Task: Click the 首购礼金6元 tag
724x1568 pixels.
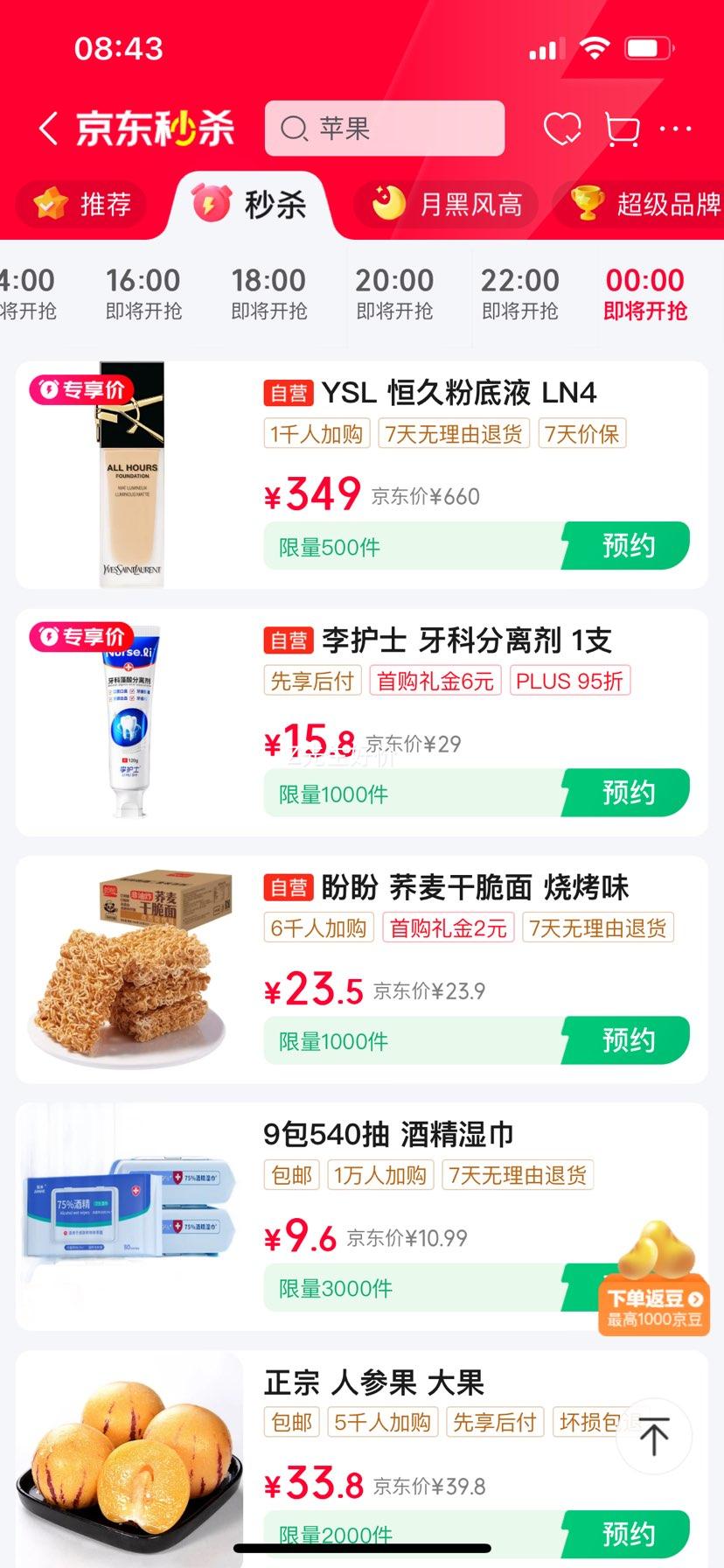Action: [436, 681]
